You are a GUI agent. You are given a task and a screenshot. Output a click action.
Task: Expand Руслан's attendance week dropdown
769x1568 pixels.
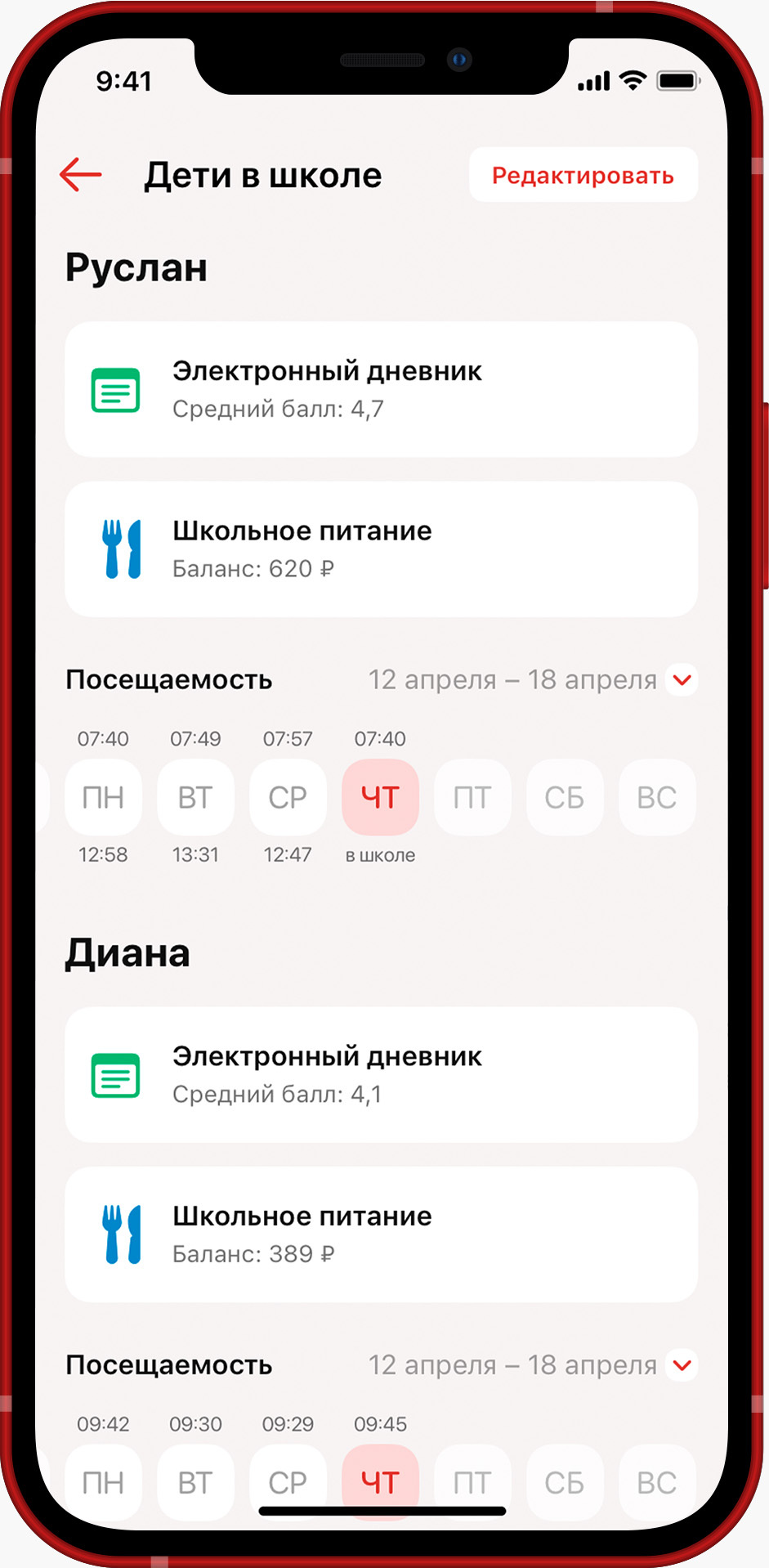tap(682, 679)
